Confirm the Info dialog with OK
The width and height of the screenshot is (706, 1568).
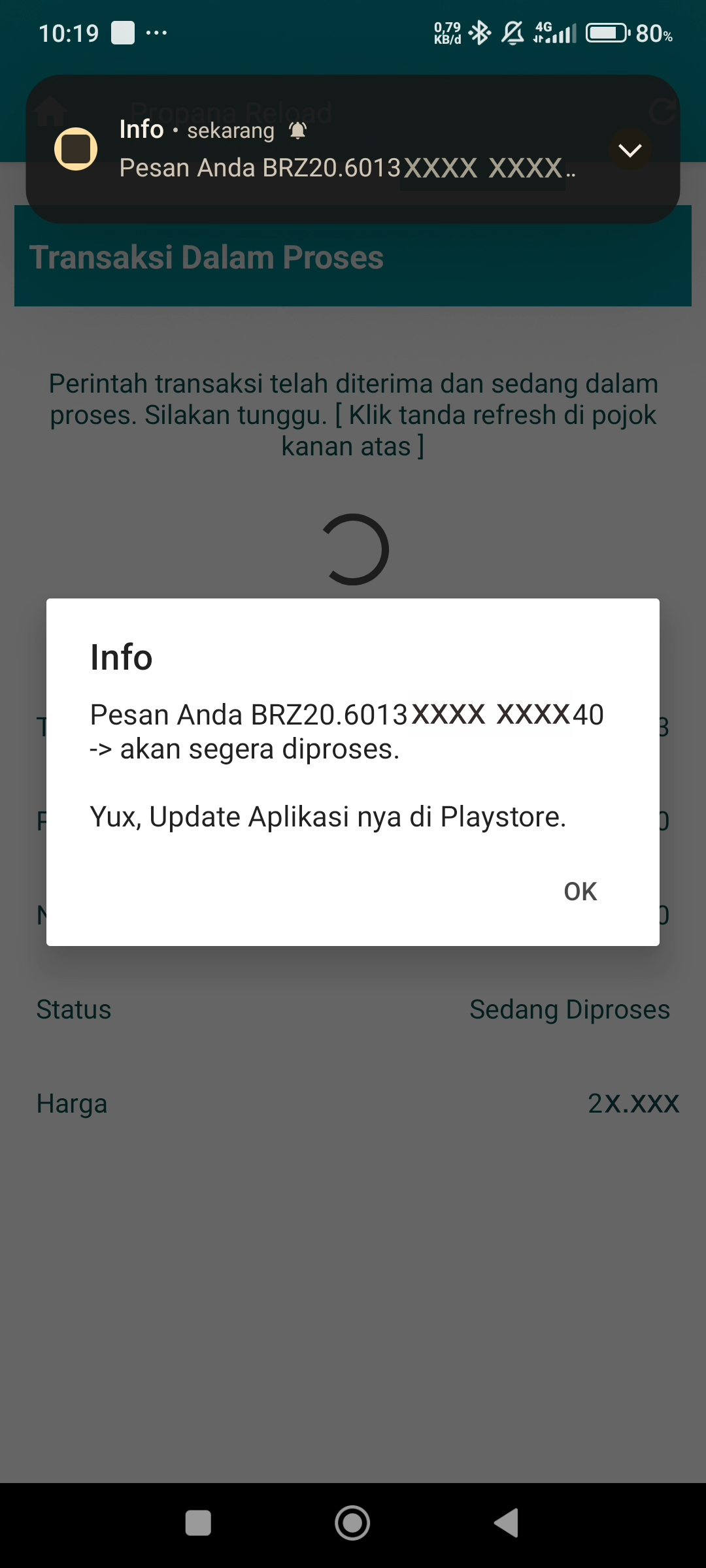(580, 892)
